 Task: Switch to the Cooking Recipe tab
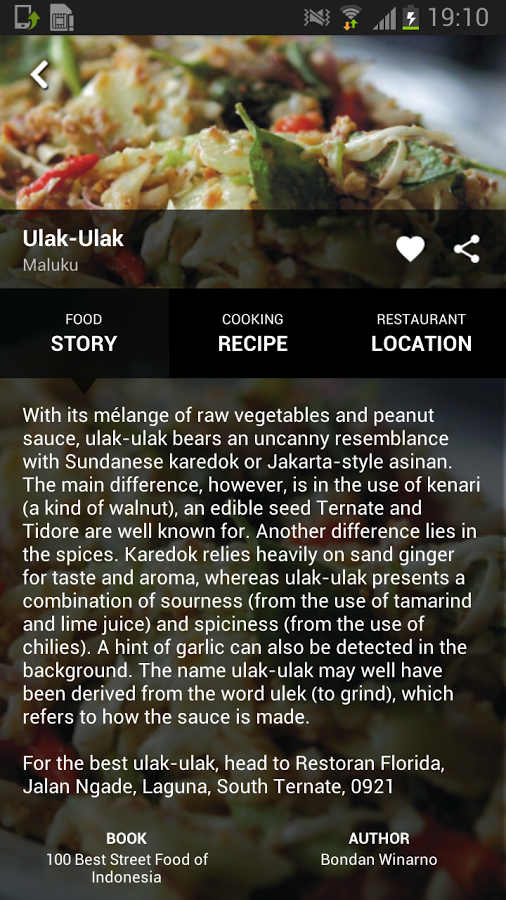[252, 333]
